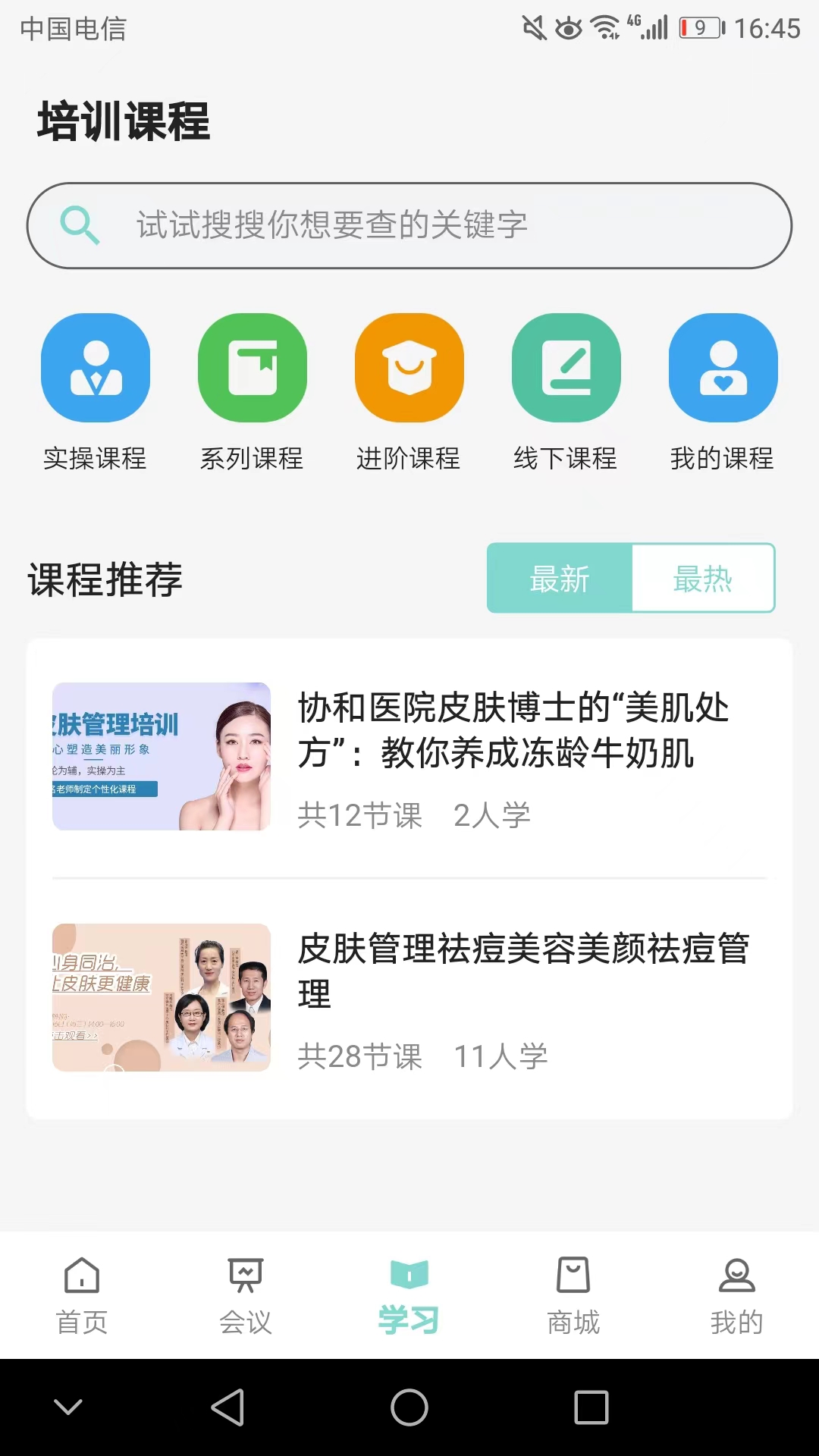Switch to the 最热 (hottest) sorting toggle
The image size is (819, 1456).
(x=704, y=578)
